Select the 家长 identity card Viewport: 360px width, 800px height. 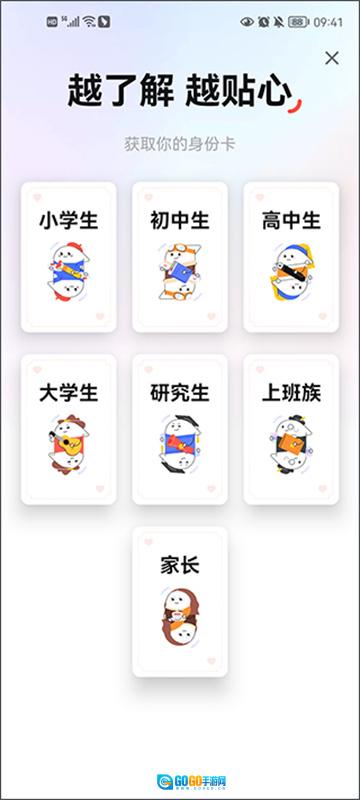[179, 602]
